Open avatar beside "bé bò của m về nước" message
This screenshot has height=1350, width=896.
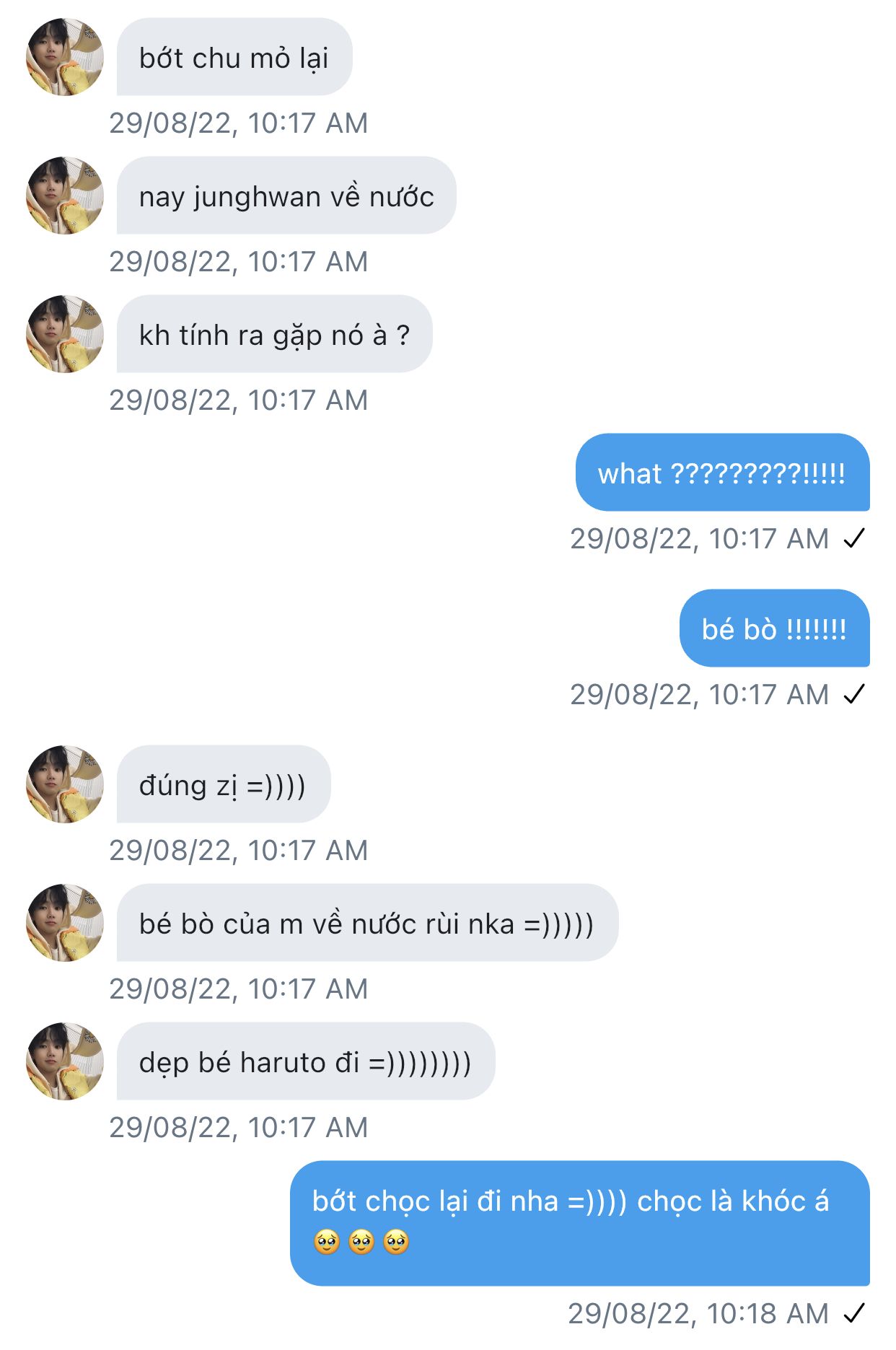pos(65,923)
